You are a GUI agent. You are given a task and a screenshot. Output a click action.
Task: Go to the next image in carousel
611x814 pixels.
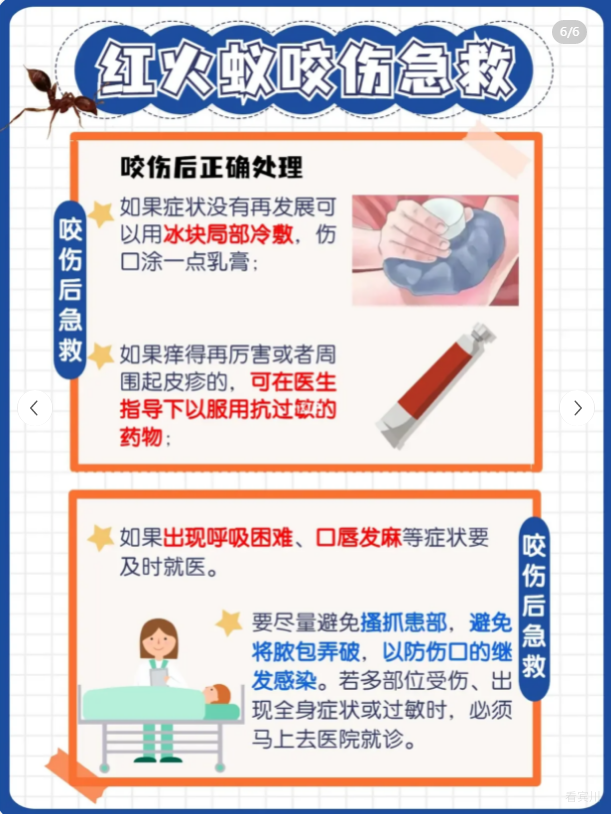577,408
